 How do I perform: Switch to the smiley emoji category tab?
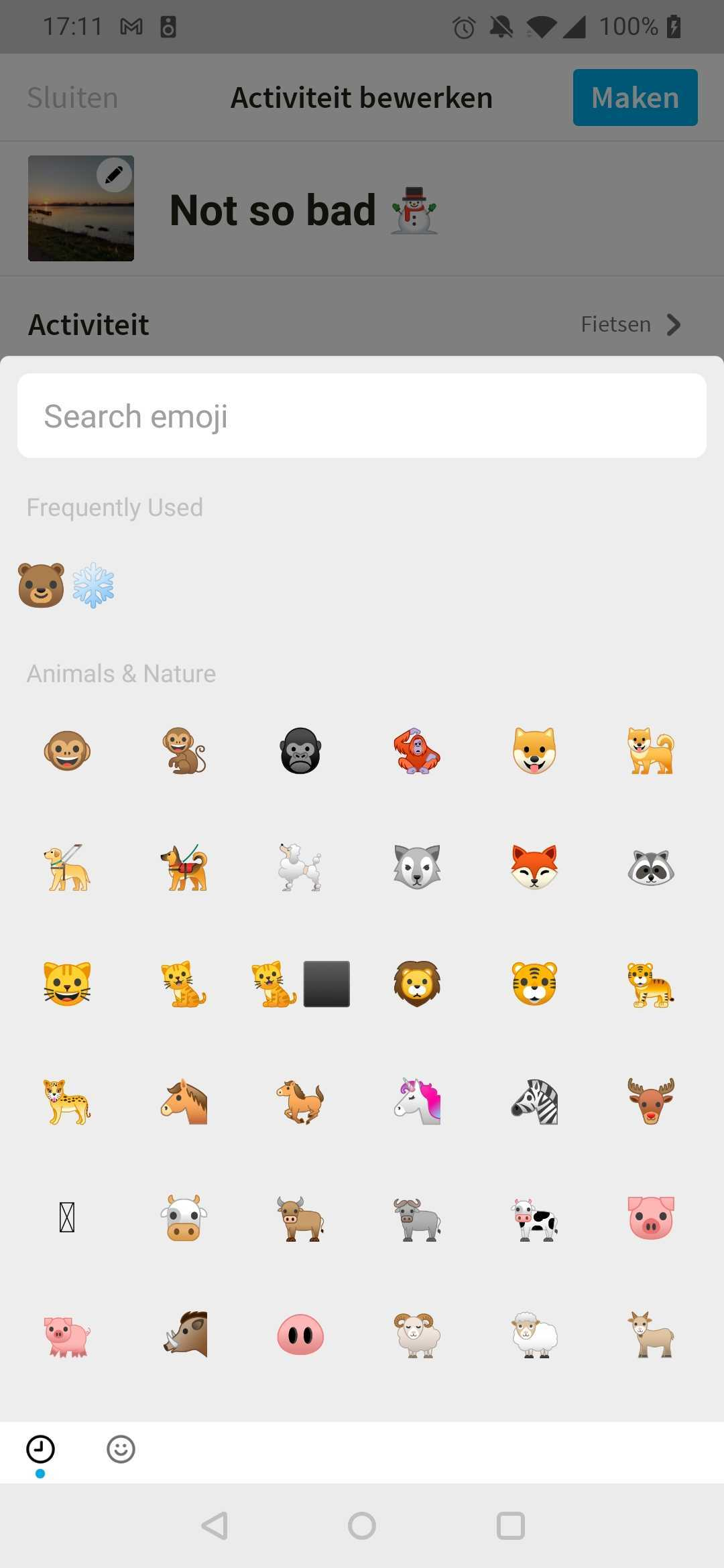(121, 1449)
